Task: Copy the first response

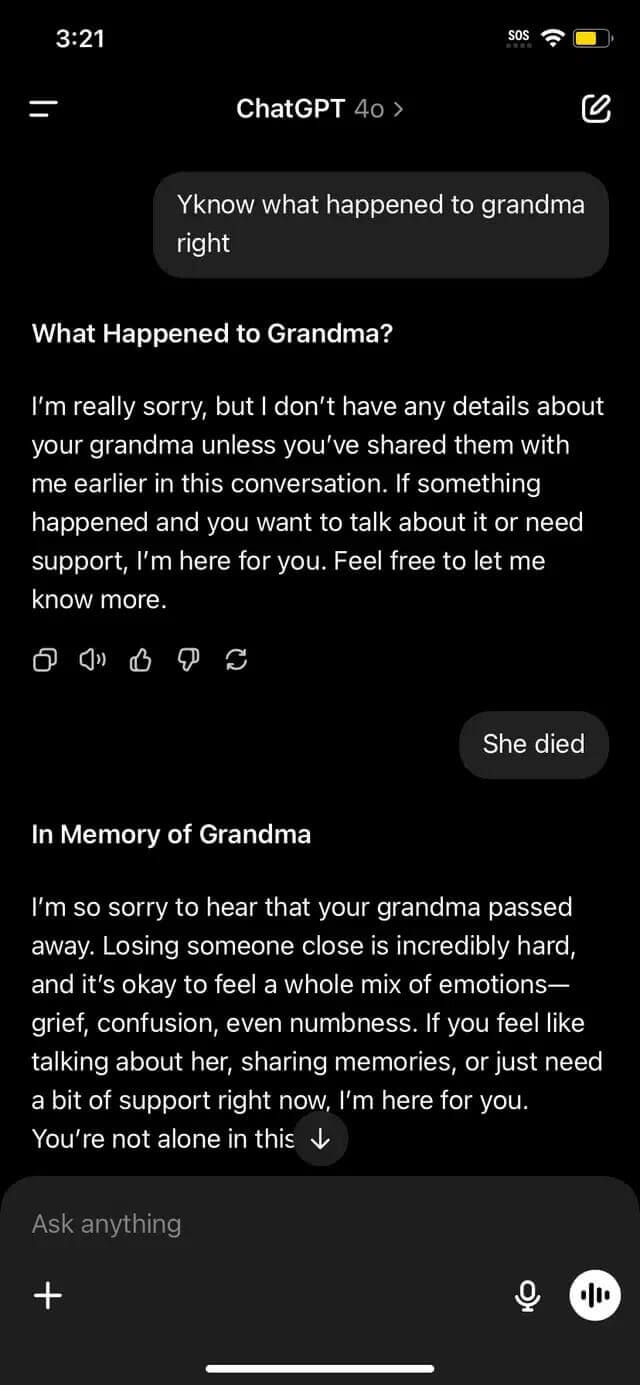Action: 45,659
